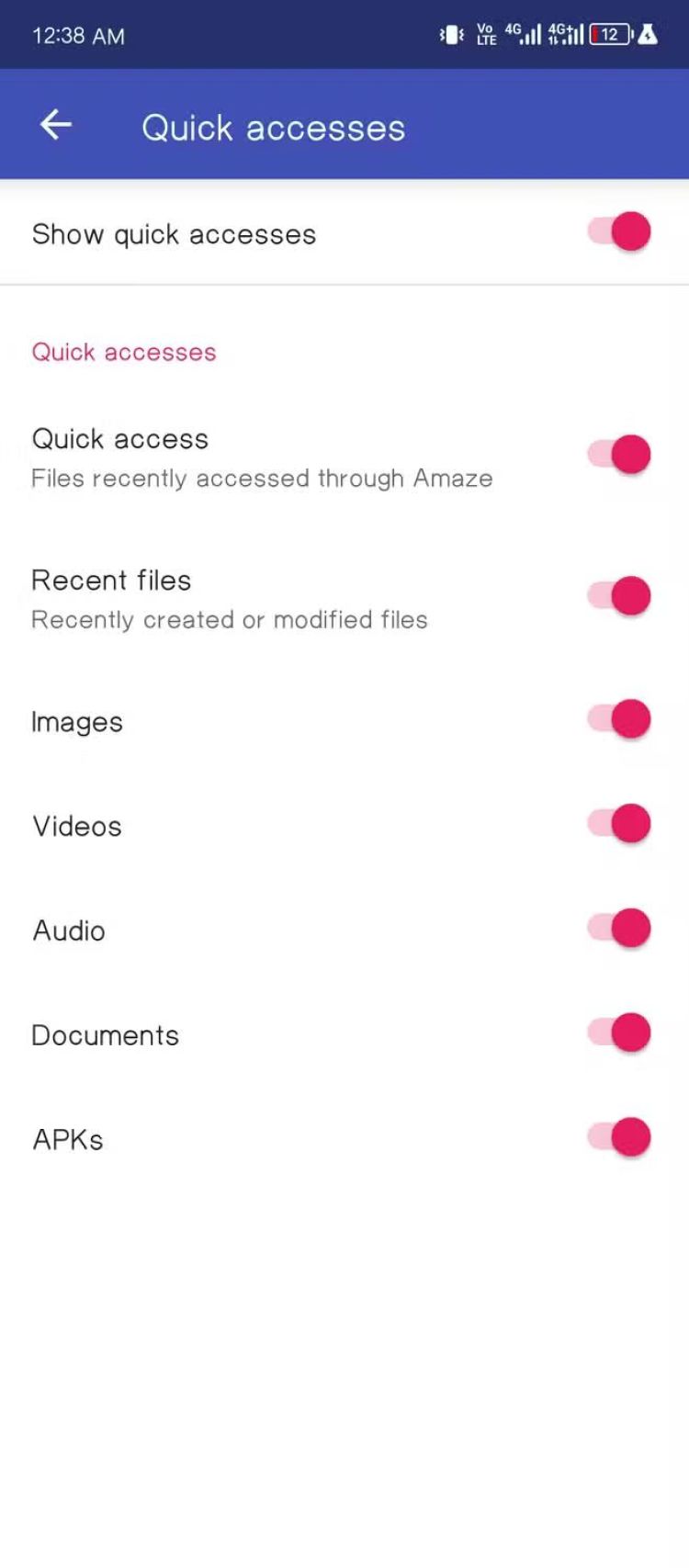
Task: Turn off the Audio switch
Action: pyautogui.click(x=619, y=929)
